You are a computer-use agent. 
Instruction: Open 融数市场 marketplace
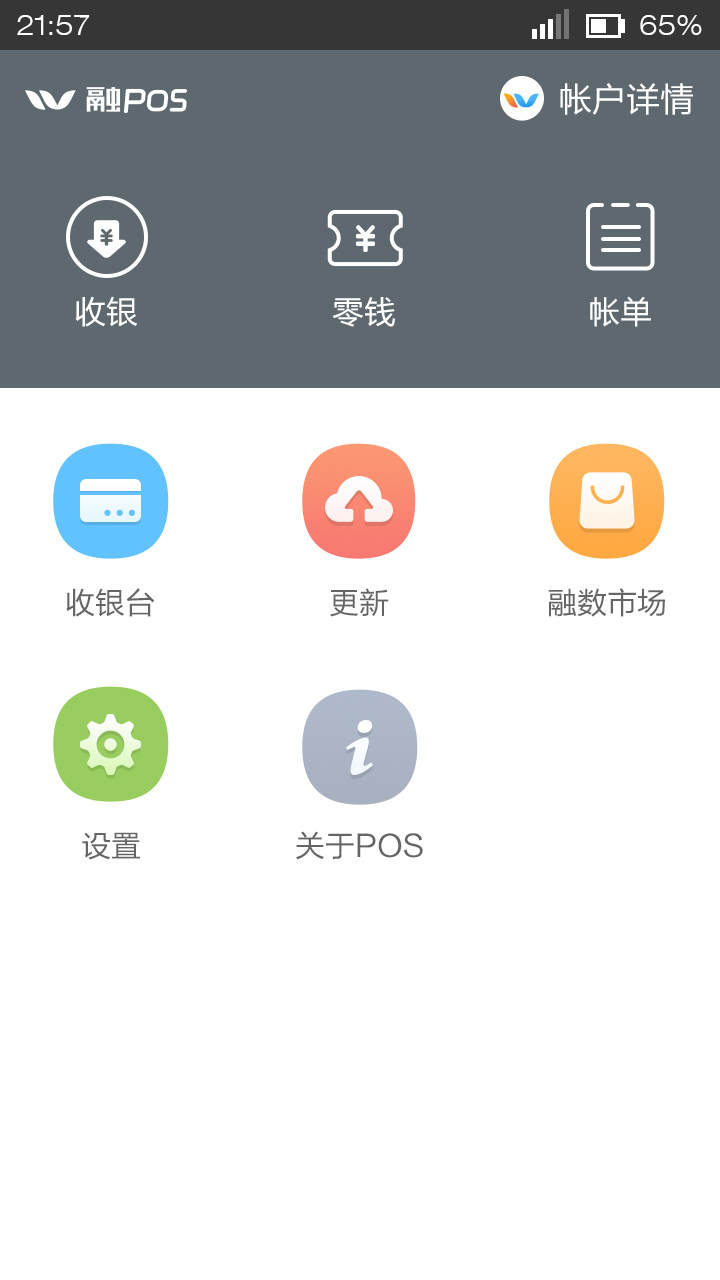tap(606, 531)
